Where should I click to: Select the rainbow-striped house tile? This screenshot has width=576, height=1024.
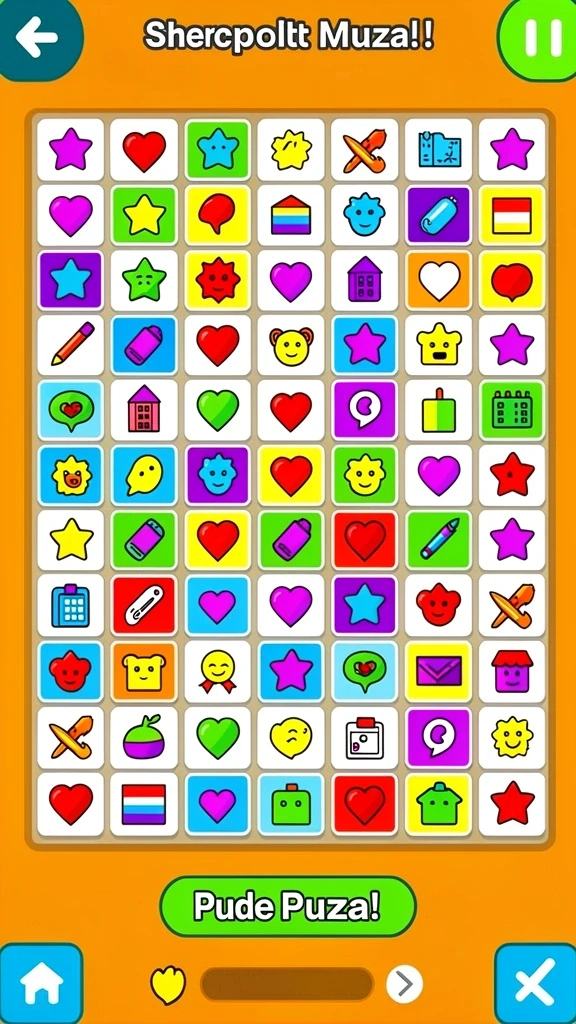[x=291, y=216]
